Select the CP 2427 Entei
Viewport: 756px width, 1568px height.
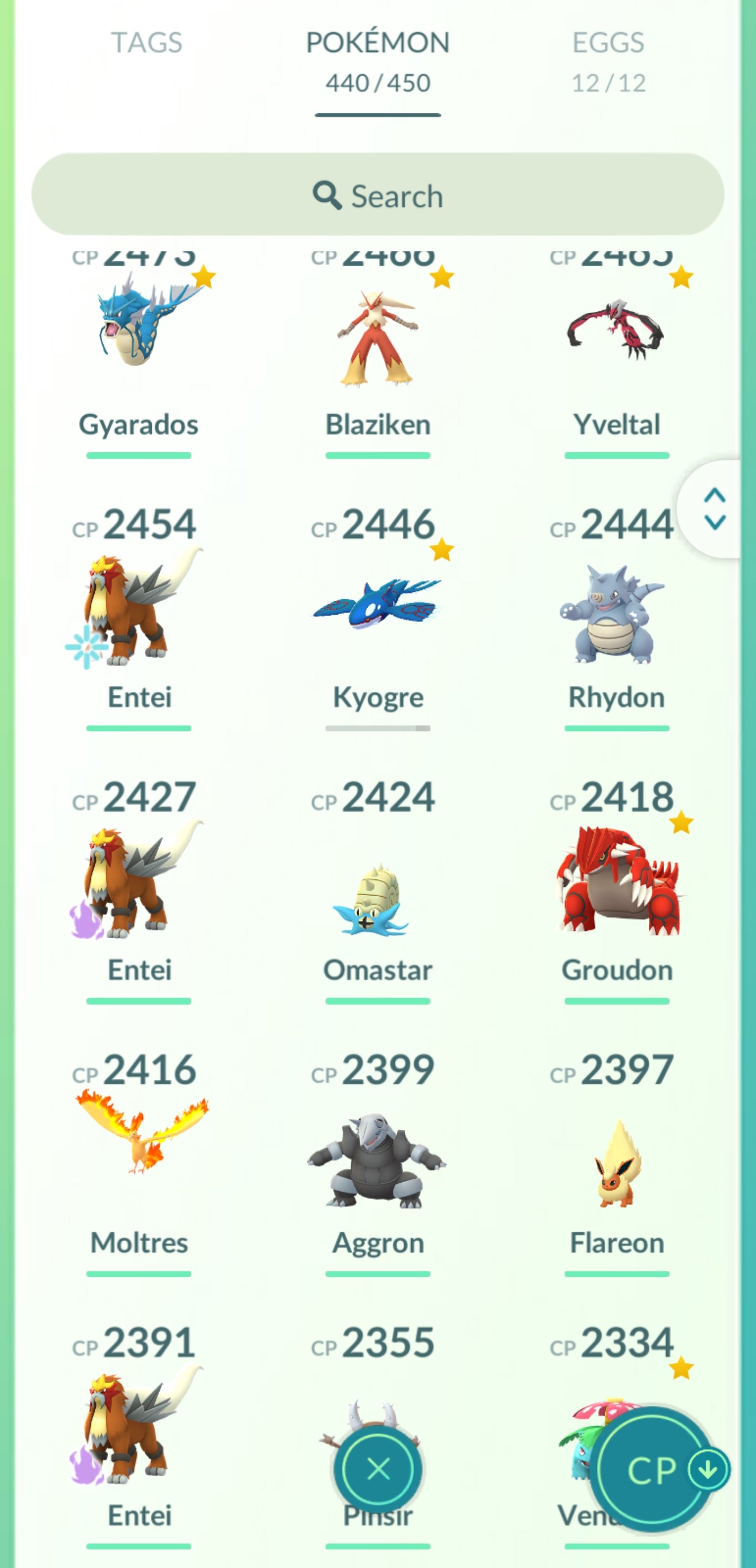coord(139,883)
